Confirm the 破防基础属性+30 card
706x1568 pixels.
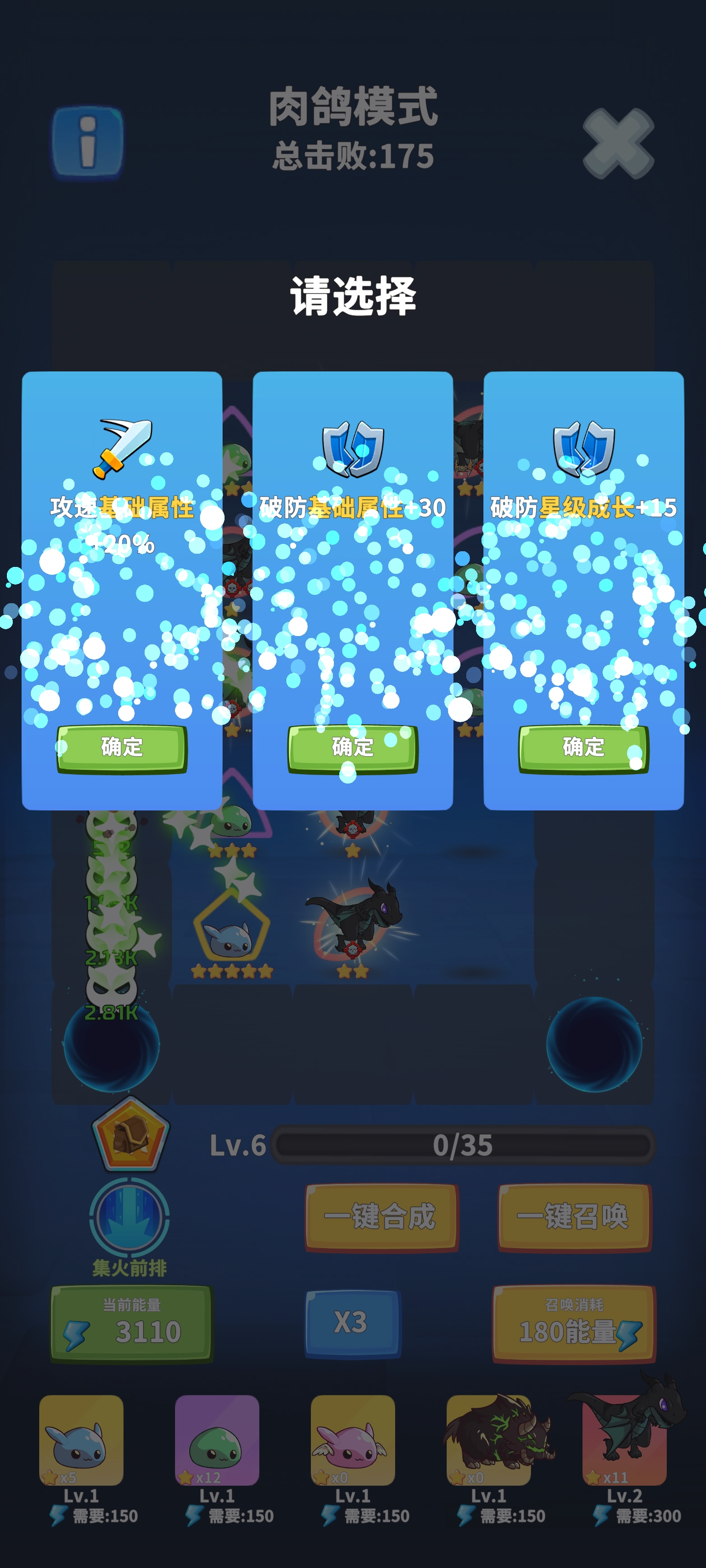(353, 748)
